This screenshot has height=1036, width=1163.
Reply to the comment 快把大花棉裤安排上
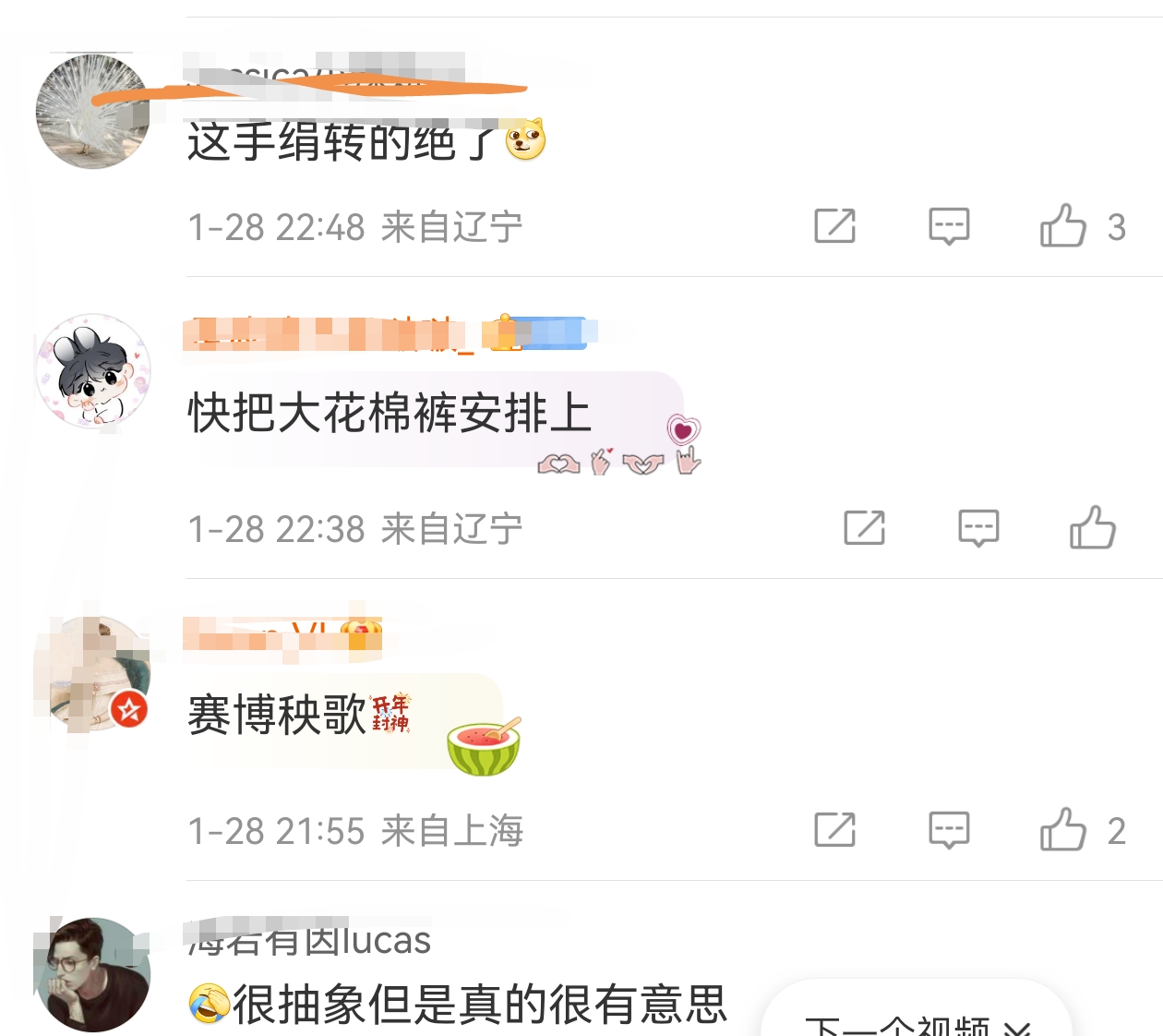click(978, 528)
